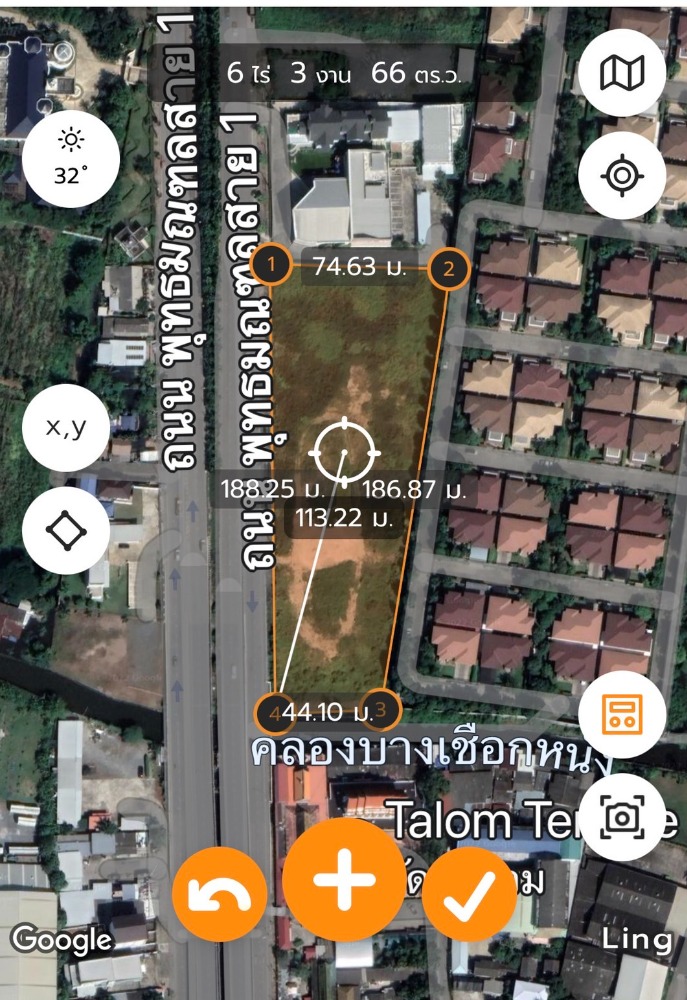Image resolution: width=687 pixels, height=1000 pixels.
Task: Select corner marker 3 of the plot
Action: (x=379, y=710)
